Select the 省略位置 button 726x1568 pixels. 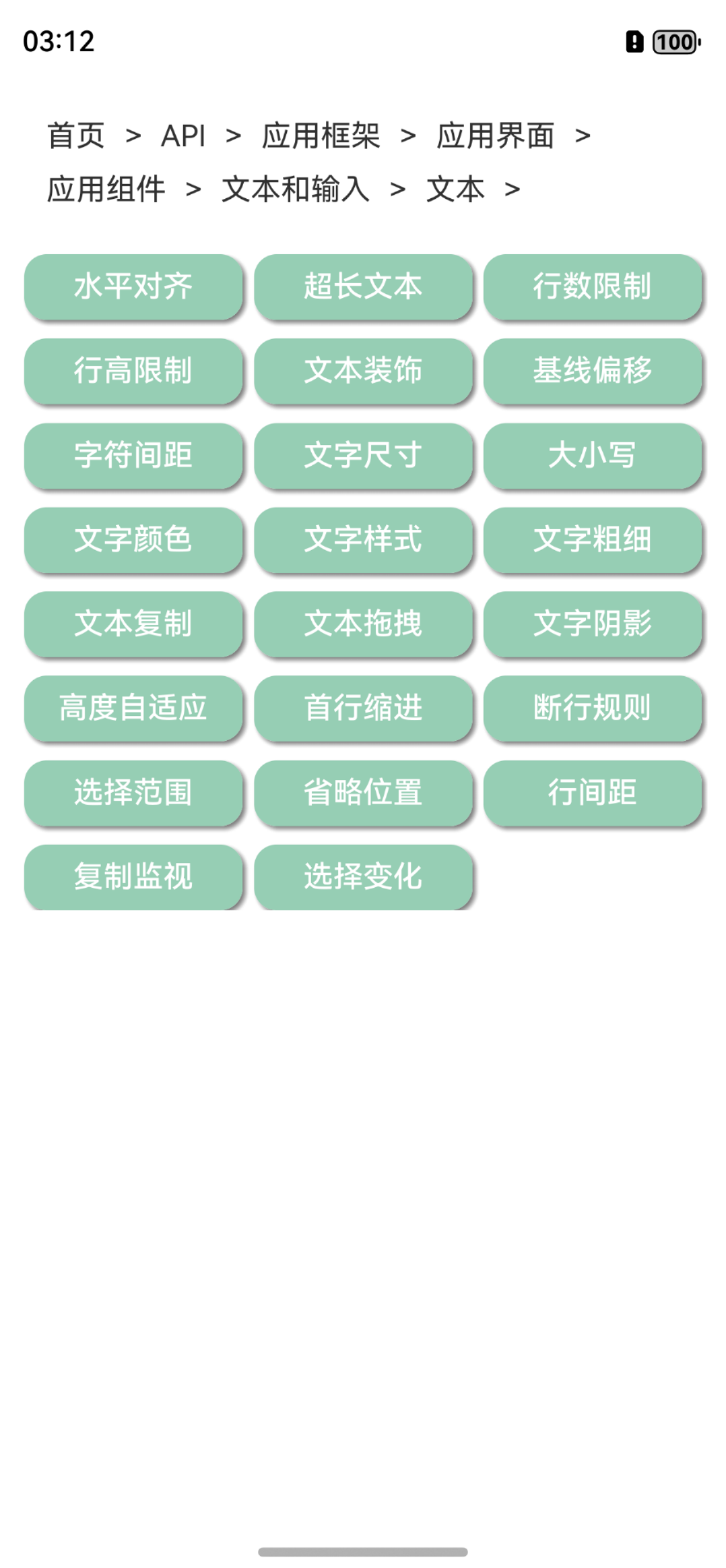pos(364,793)
